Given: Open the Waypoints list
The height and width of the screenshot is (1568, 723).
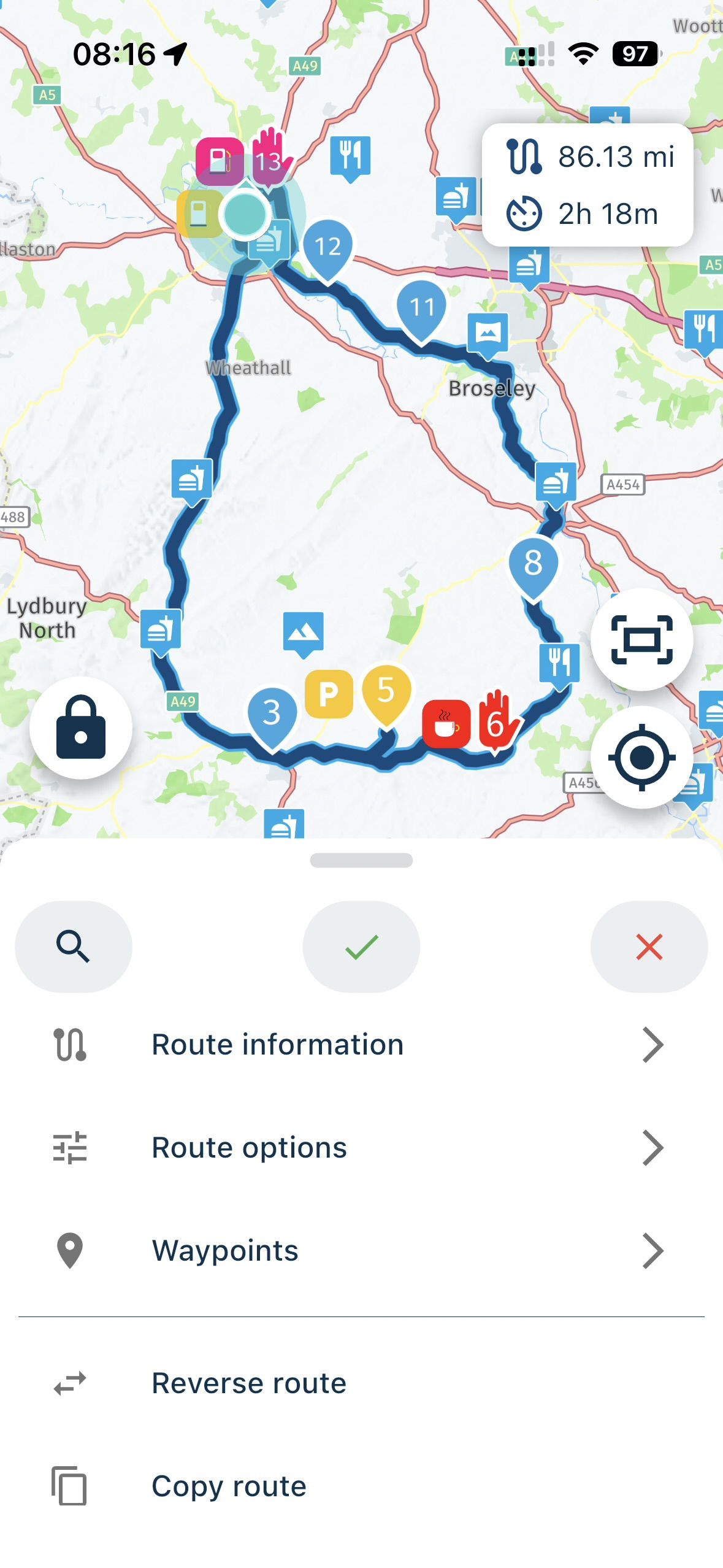Looking at the screenshot, I should (361, 1250).
